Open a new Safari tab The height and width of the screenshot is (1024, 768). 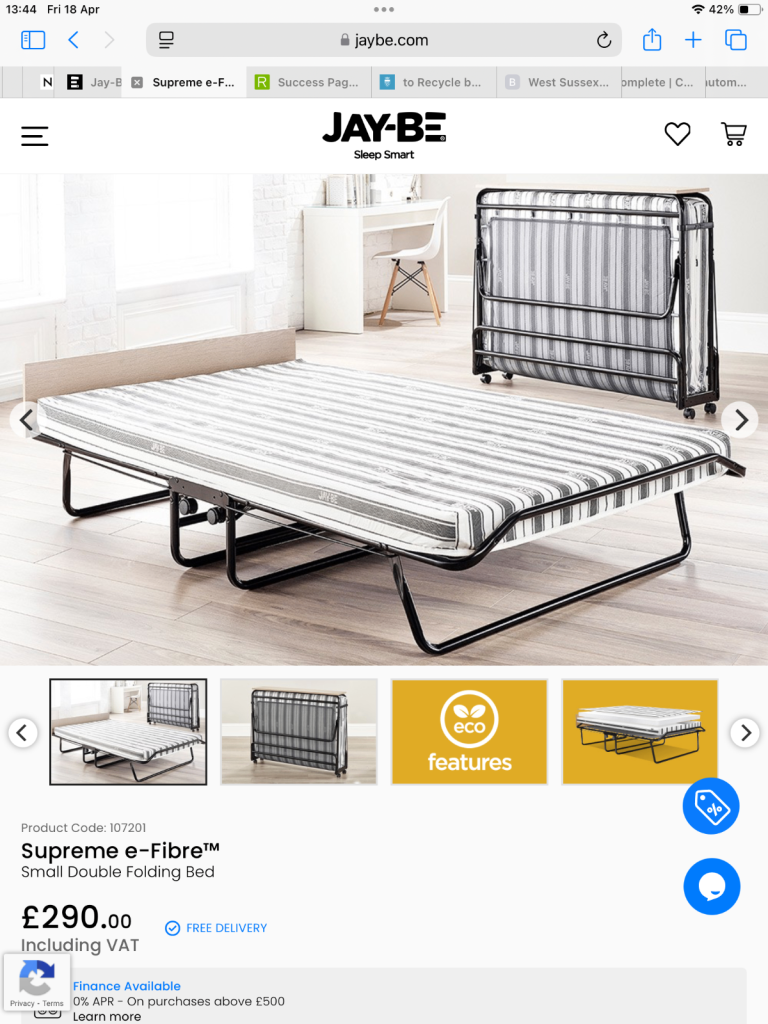click(693, 40)
